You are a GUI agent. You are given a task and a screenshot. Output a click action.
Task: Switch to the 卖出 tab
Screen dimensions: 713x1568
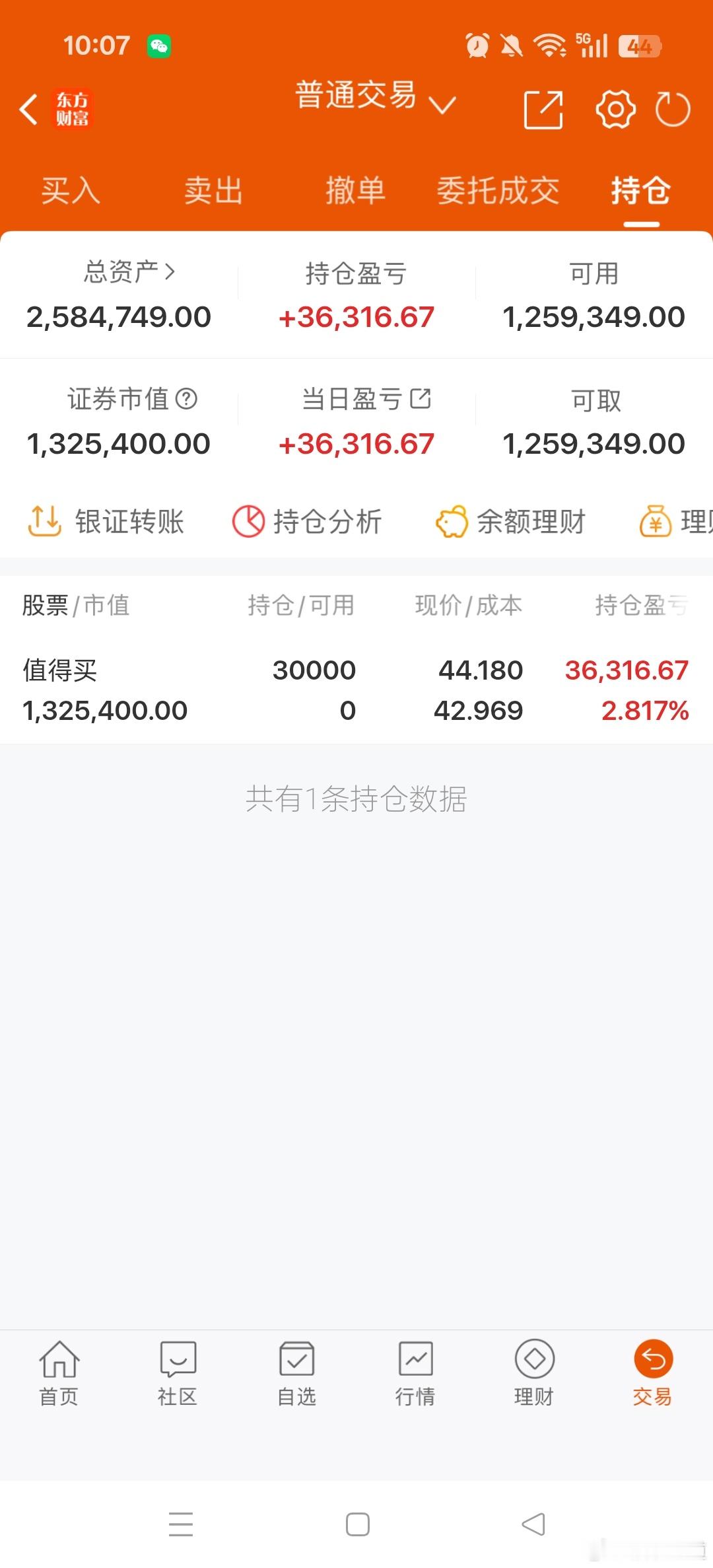(x=213, y=191)
